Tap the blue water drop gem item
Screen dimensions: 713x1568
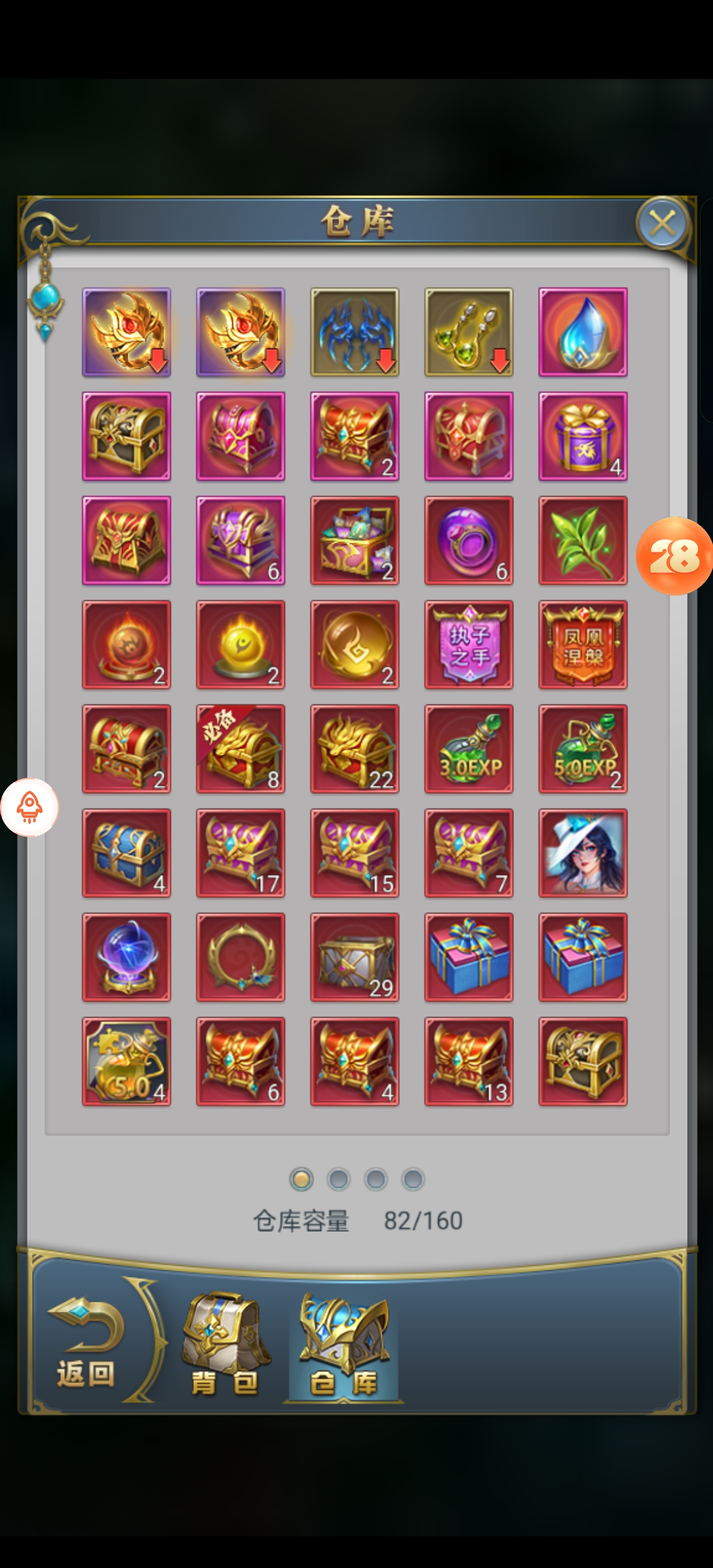(583, 332)
